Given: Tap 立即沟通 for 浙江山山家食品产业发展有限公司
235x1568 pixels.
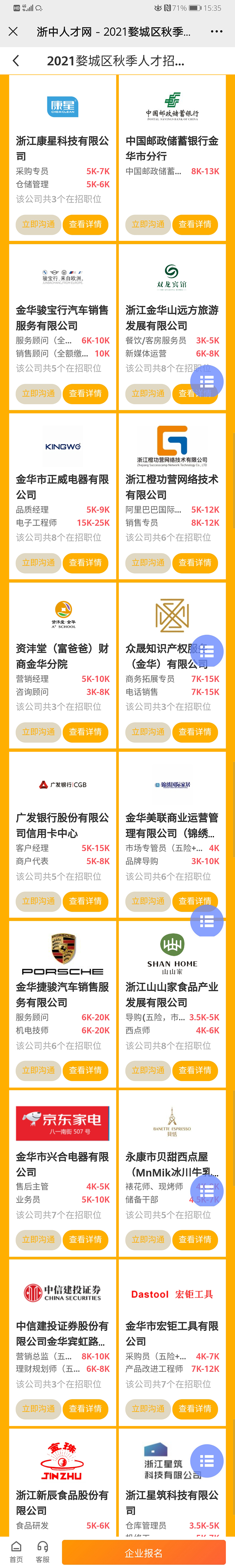Looking at the screenshot, I should pyautogui.click(x=148, y=1070).
